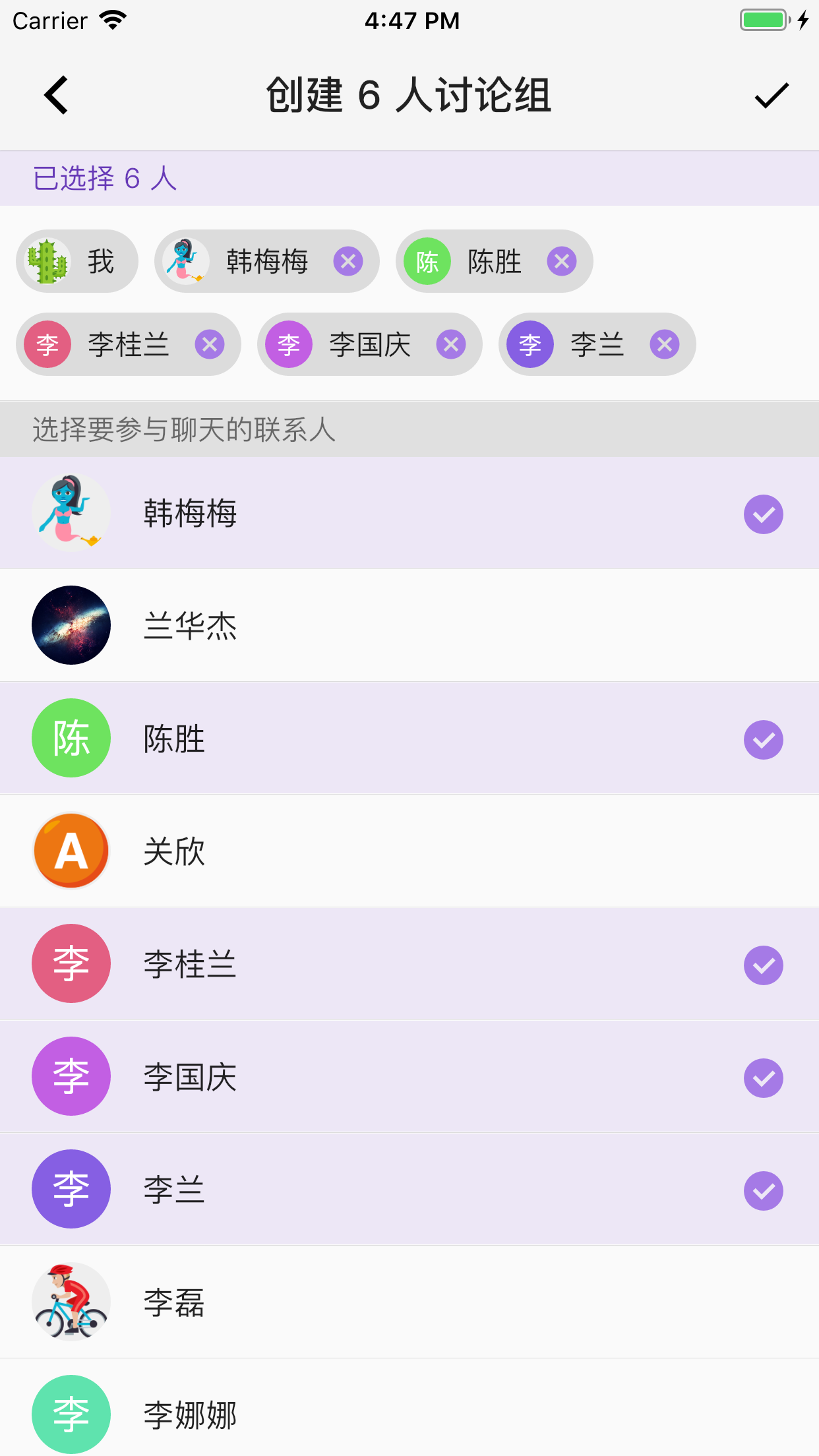Remove 陈胜 chip from selected members

click(x=562, y=262)
